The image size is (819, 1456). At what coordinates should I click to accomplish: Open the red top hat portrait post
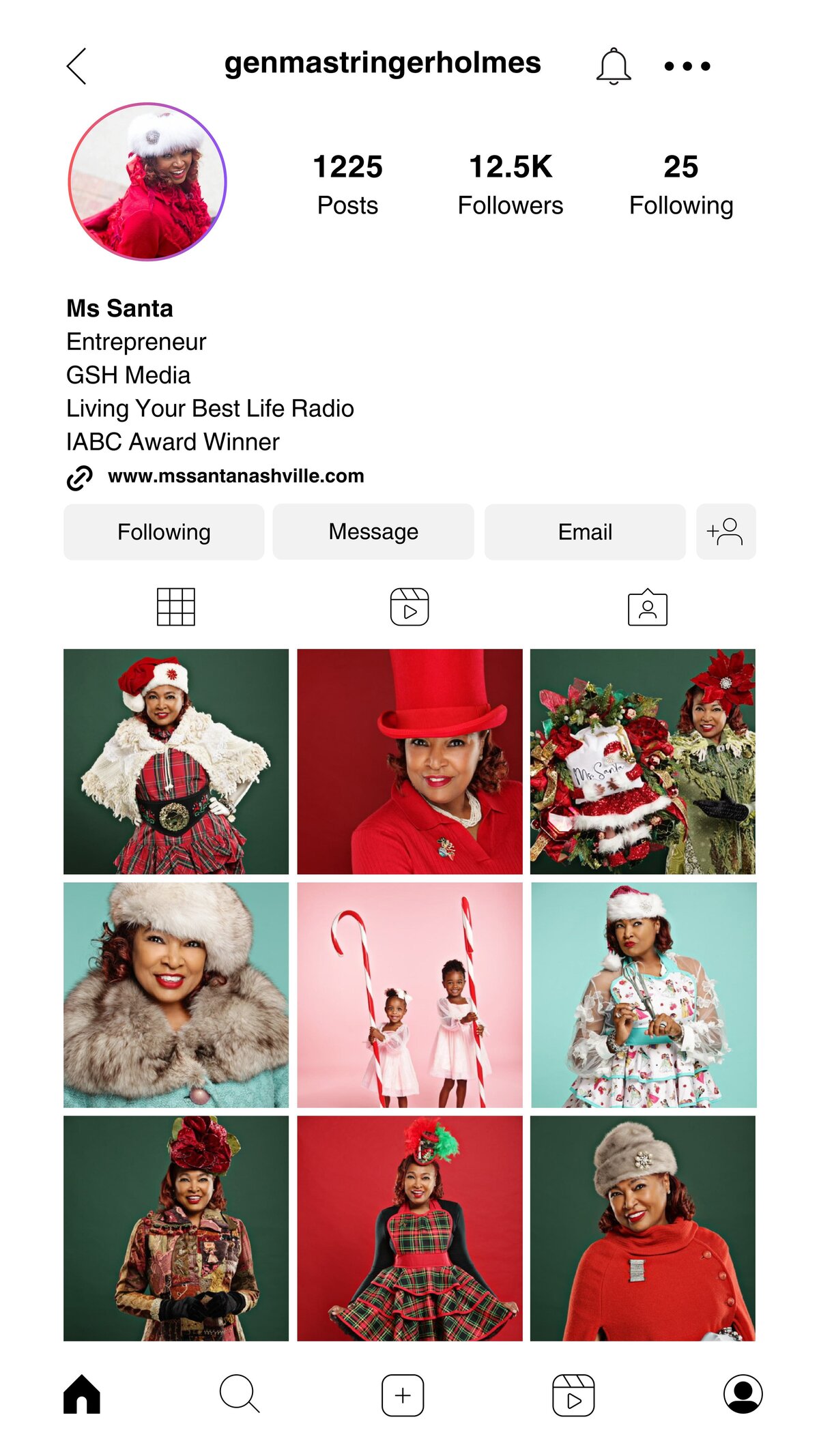409,761
